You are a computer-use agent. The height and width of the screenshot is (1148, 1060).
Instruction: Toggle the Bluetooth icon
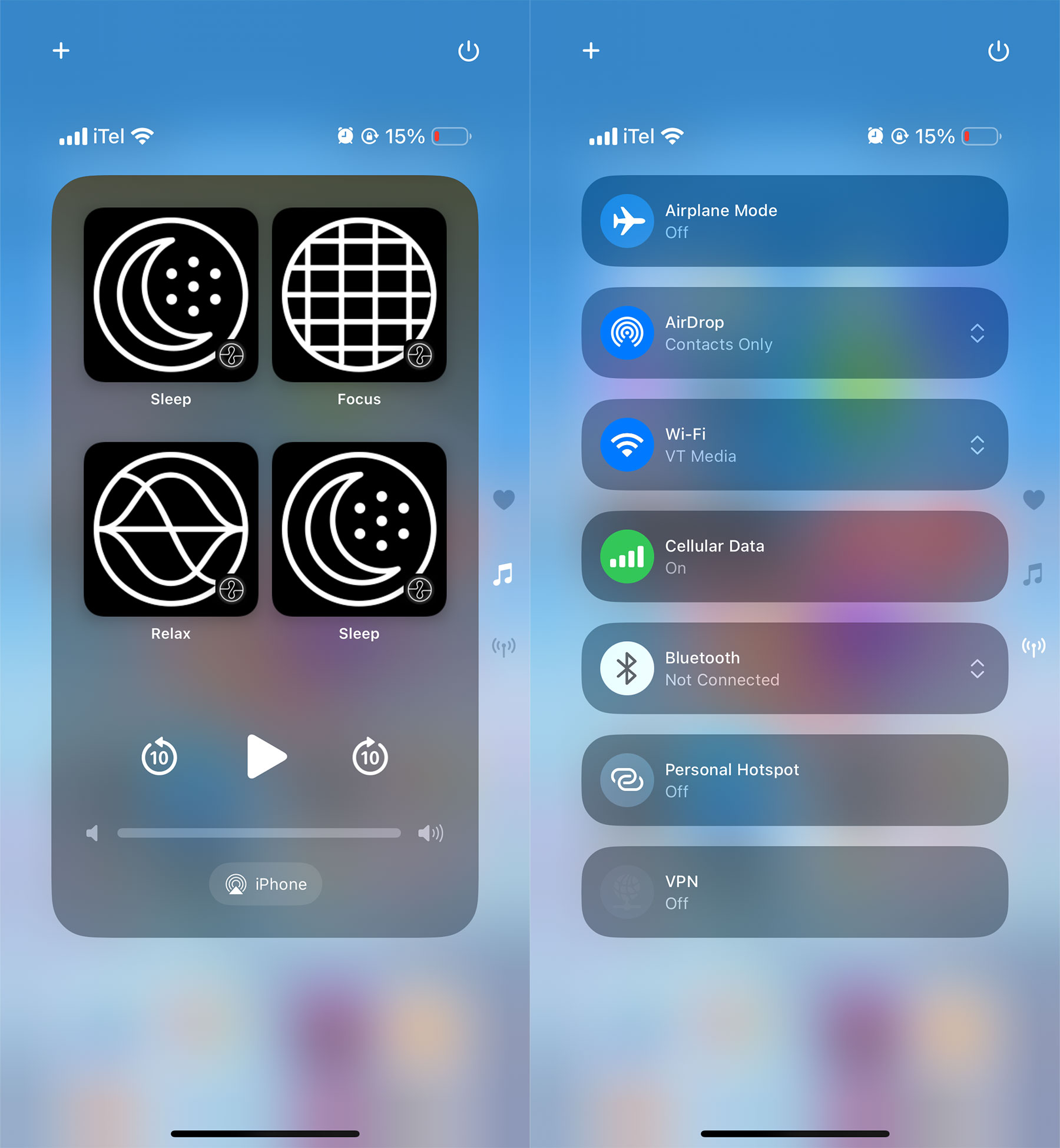[627, 668]
